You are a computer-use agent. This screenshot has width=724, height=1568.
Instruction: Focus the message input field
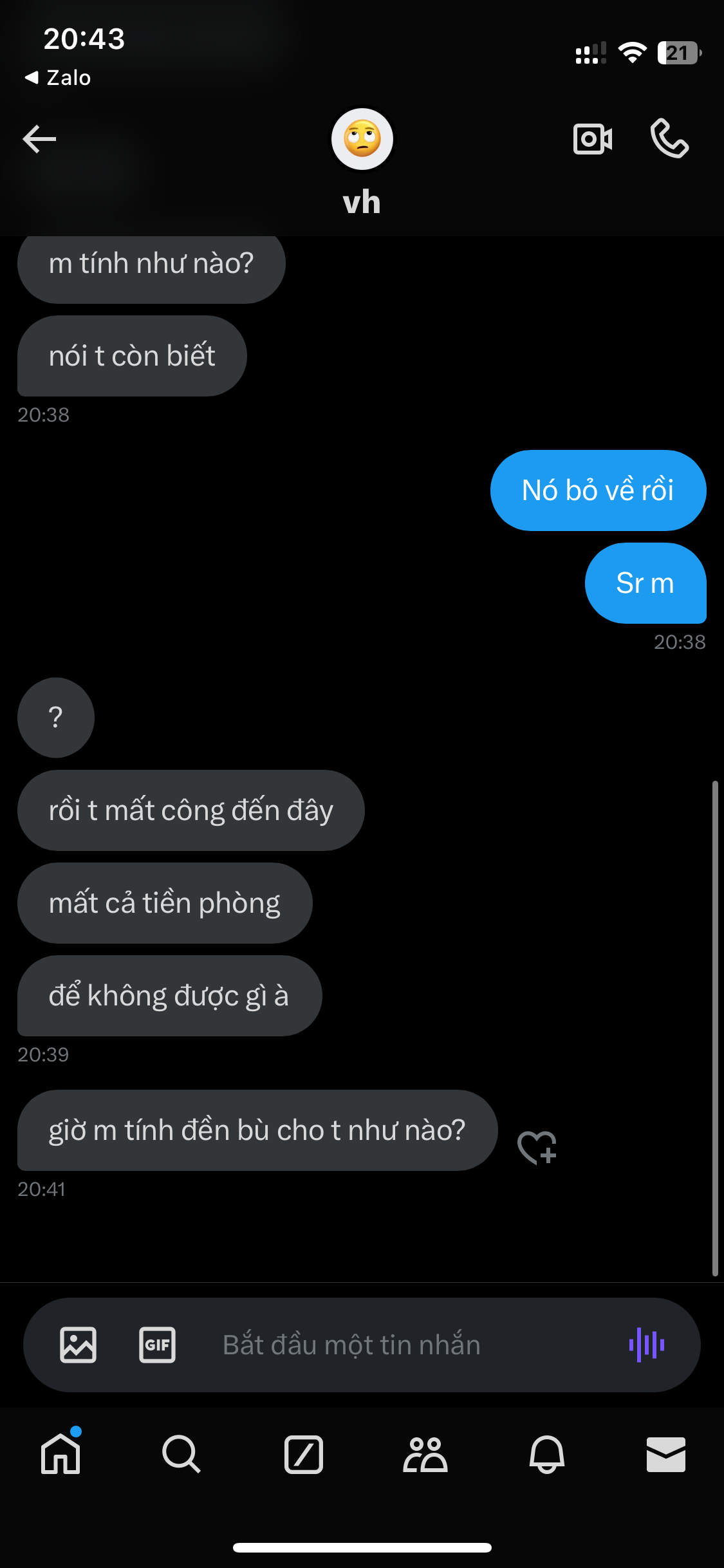point(386,1345)
